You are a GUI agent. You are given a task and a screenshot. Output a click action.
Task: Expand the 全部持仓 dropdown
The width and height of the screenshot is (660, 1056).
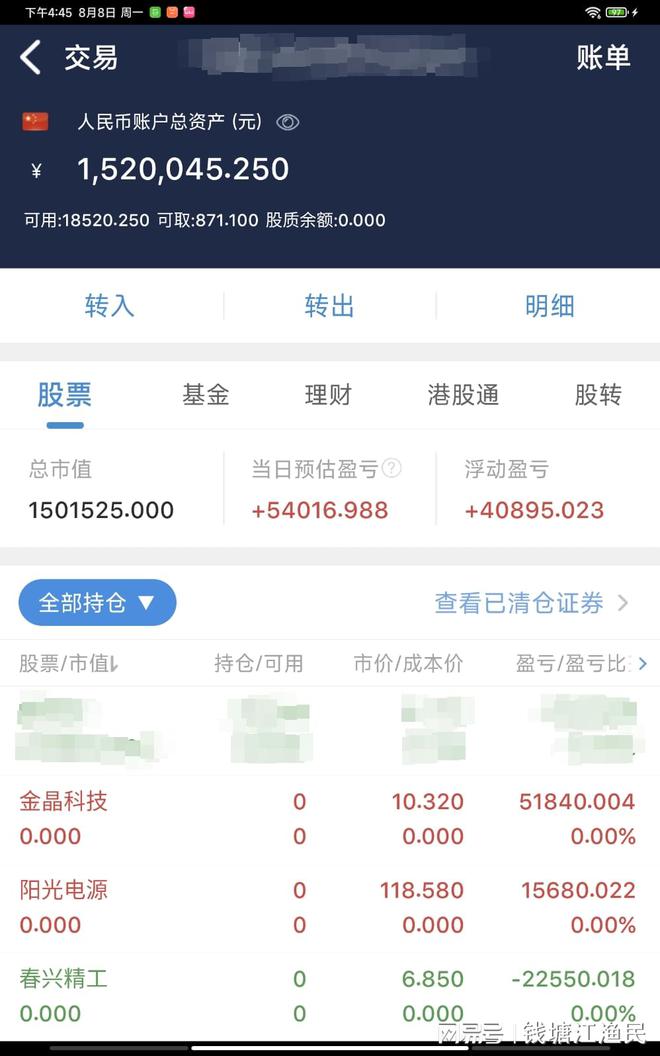coord(97,602)
